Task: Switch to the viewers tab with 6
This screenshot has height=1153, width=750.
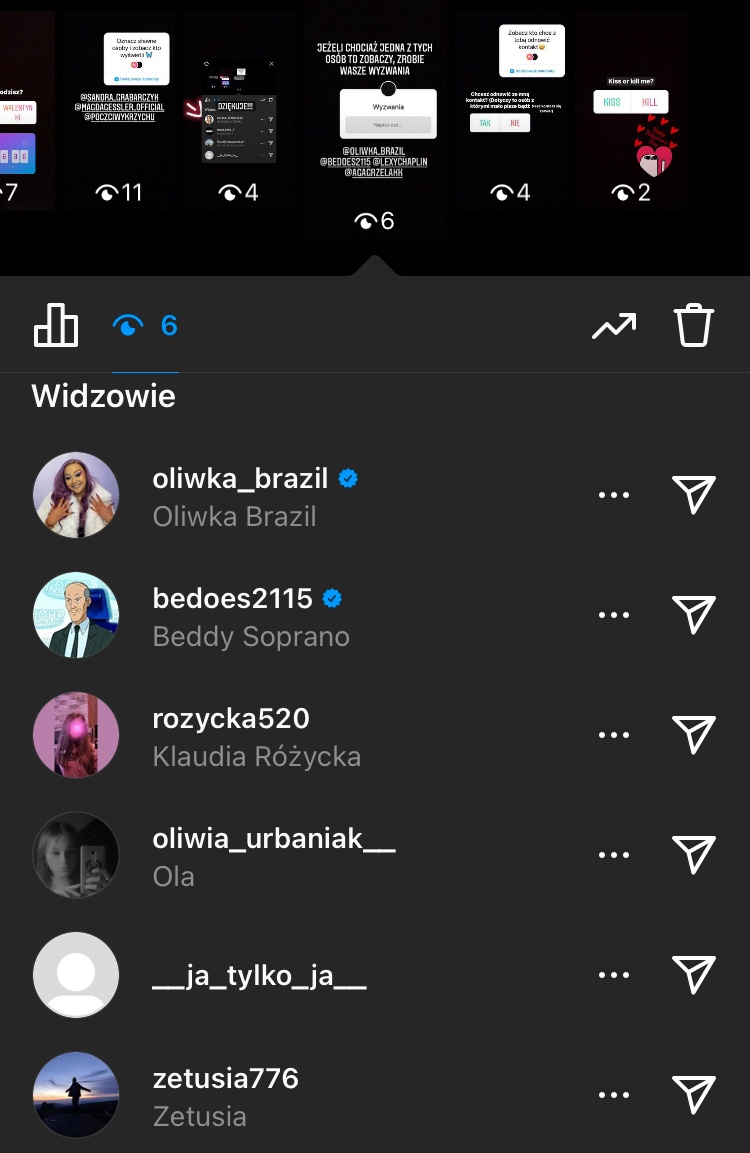Action: (146, 325)
